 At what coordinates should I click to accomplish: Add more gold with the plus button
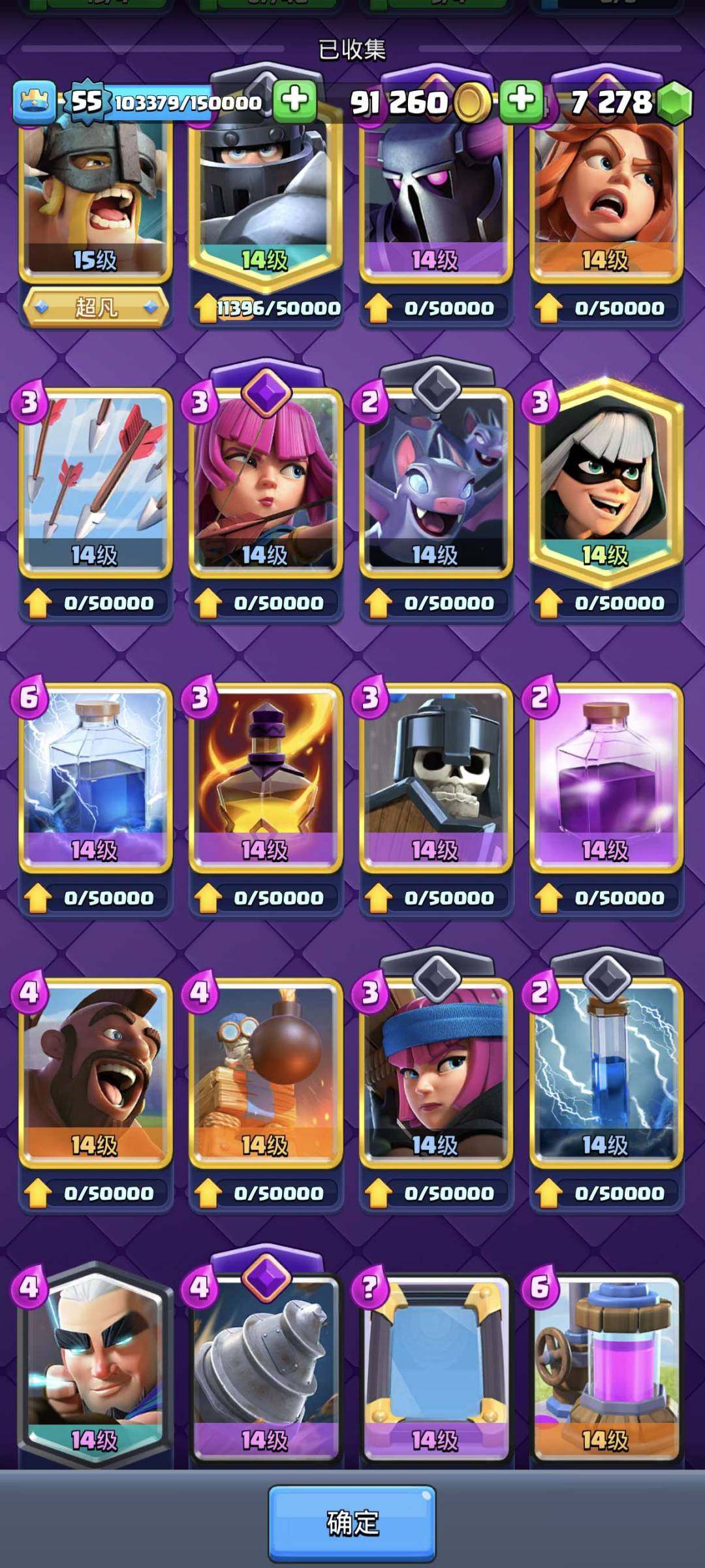click(520, 101)
